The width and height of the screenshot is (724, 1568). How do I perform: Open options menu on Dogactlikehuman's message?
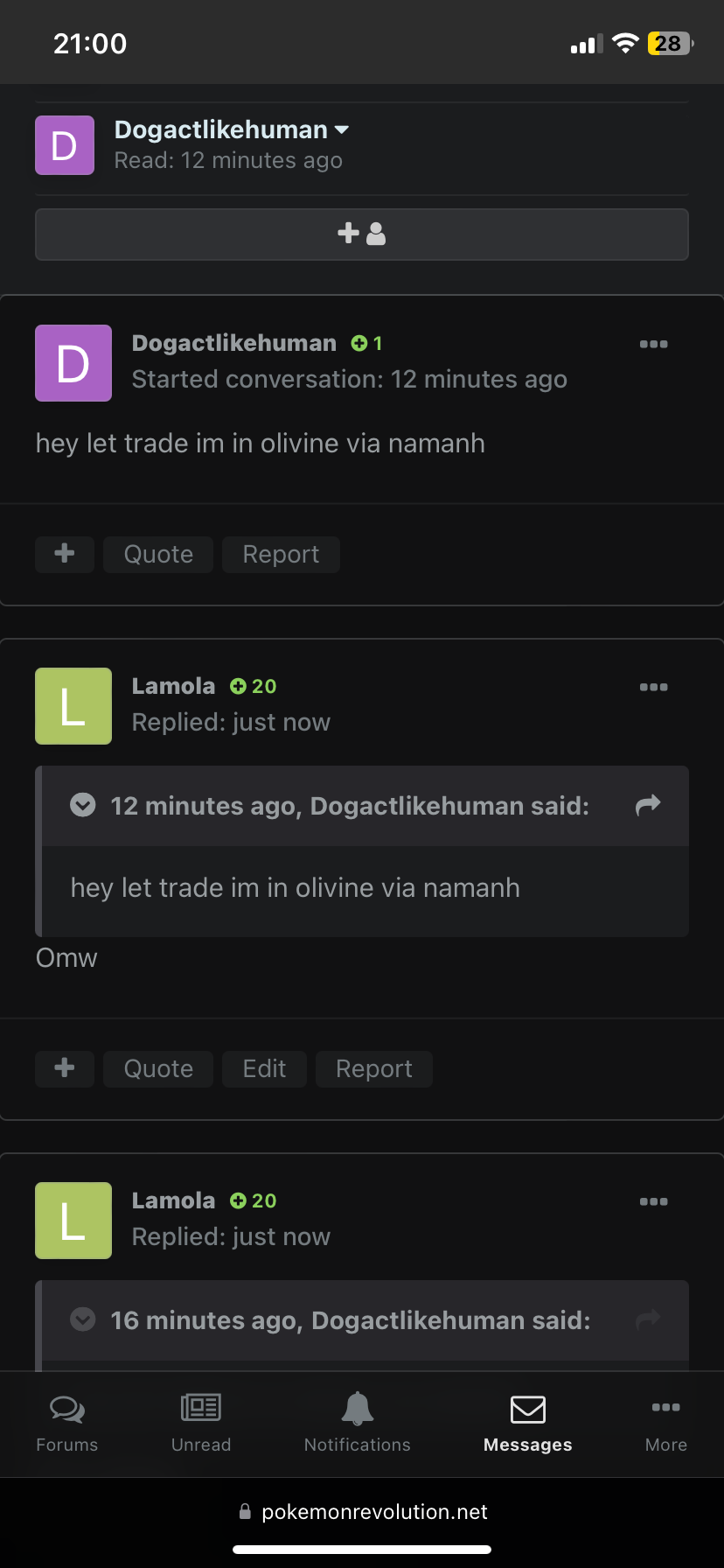click(653, 344)
